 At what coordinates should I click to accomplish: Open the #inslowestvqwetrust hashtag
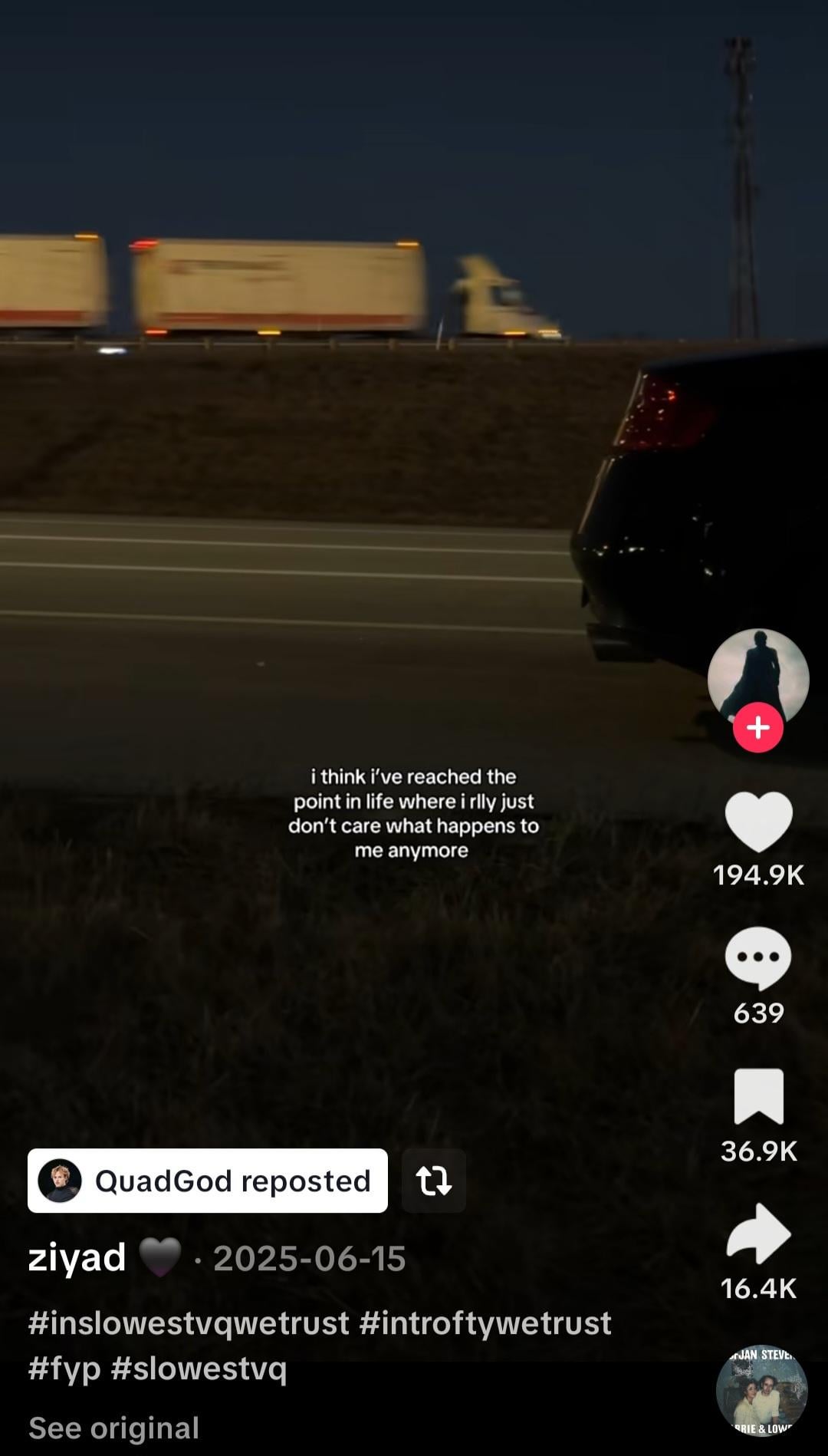(x=189, y=1323)
